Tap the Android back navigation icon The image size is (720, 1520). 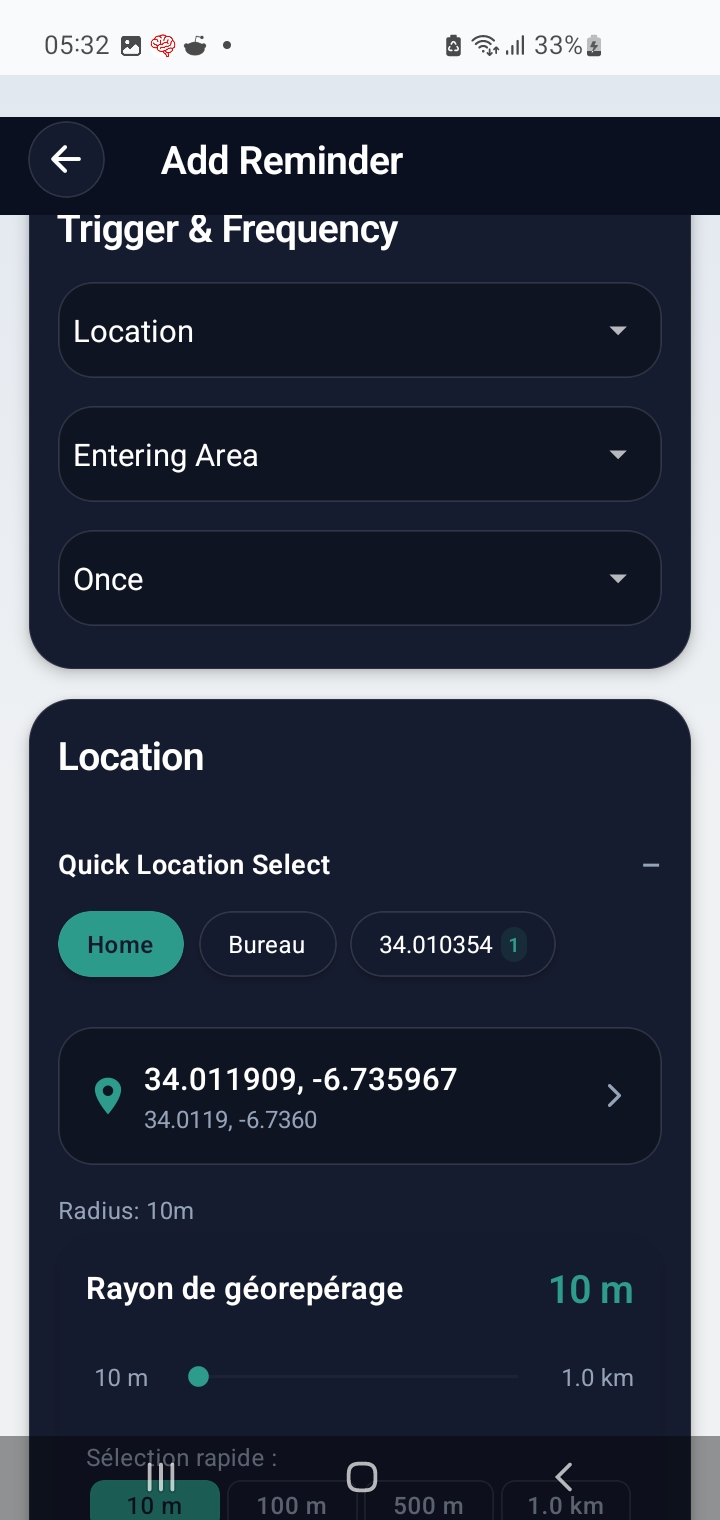(562, 1476)
